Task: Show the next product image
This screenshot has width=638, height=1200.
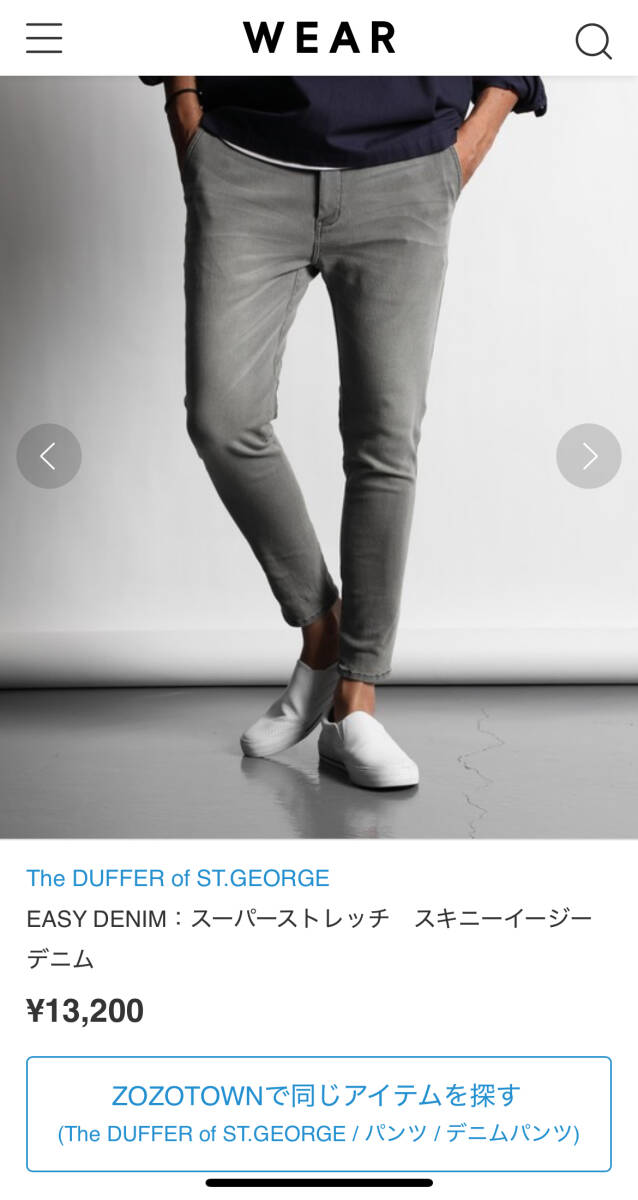Action: pyautogui.click(x=588, y=456)
